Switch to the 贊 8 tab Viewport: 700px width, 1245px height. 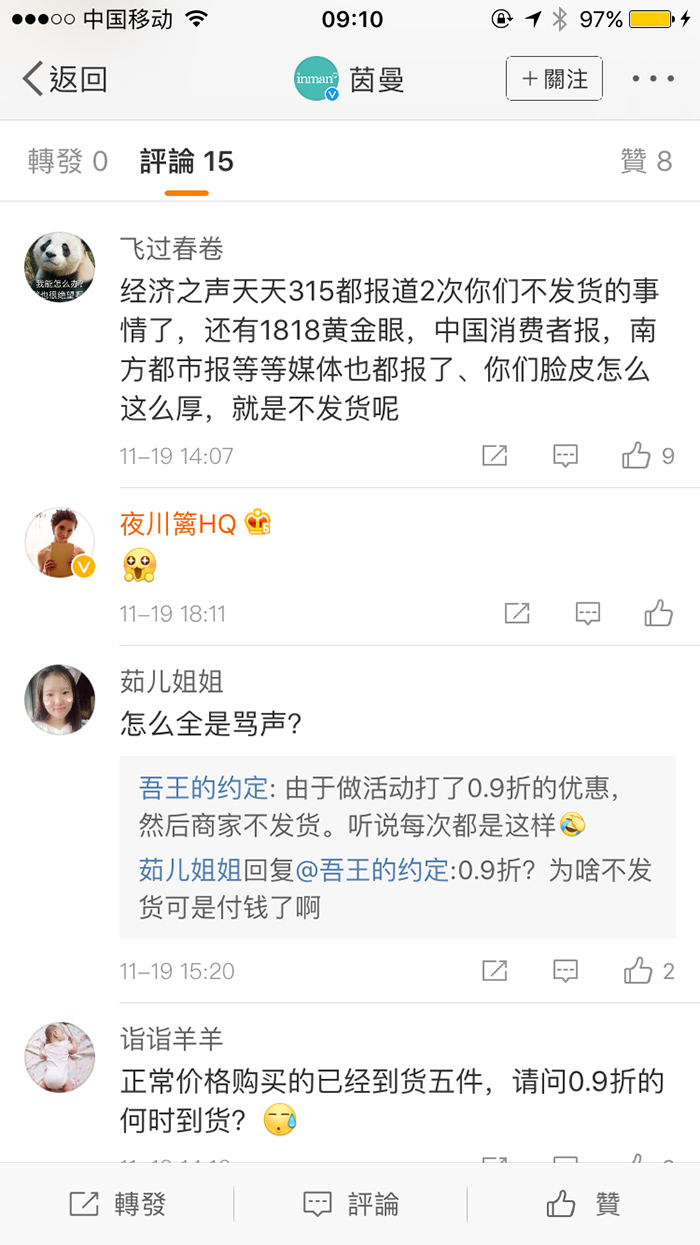[645, 161]
